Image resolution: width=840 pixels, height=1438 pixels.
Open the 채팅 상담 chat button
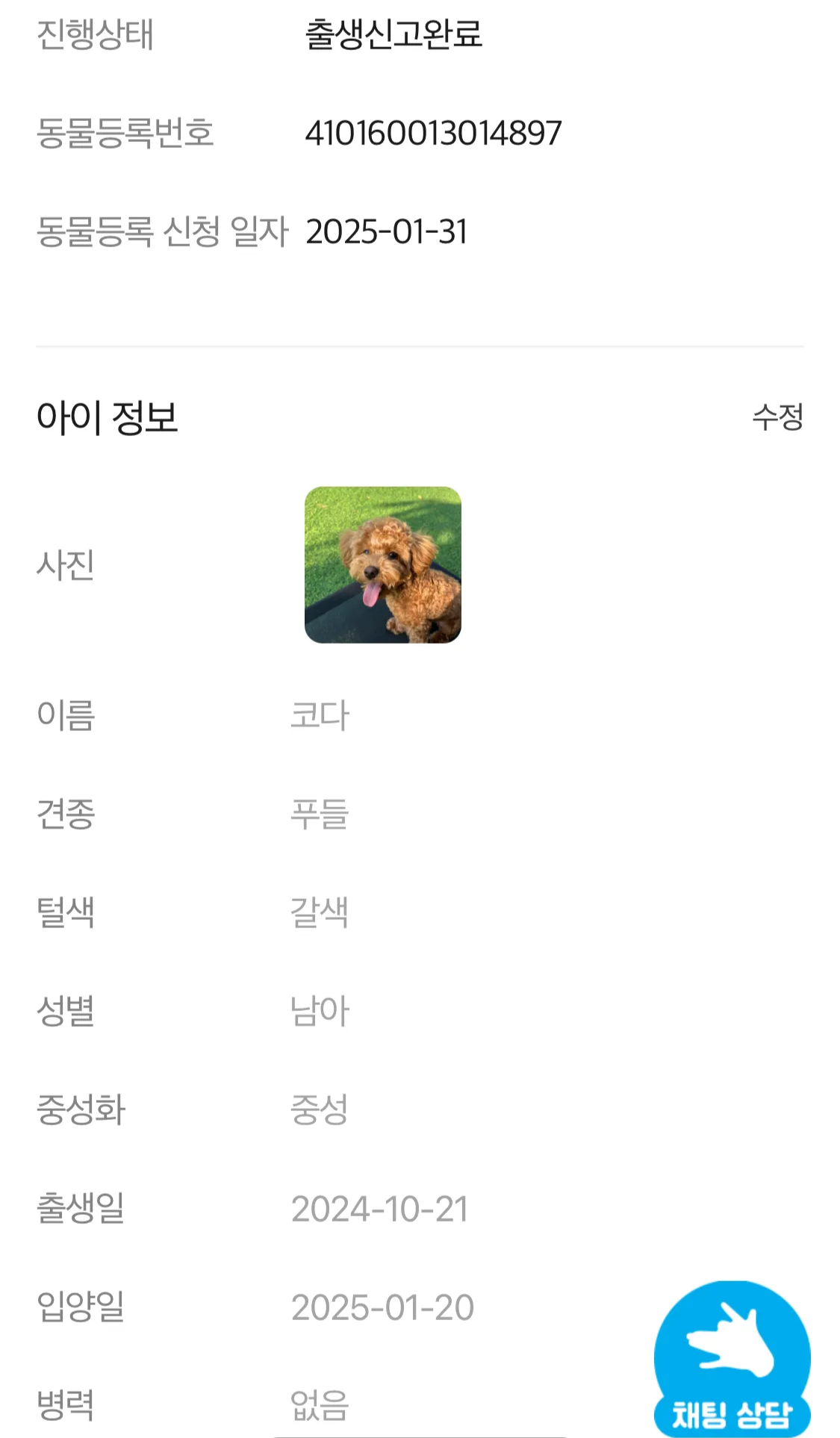[x=732, y=1359]
